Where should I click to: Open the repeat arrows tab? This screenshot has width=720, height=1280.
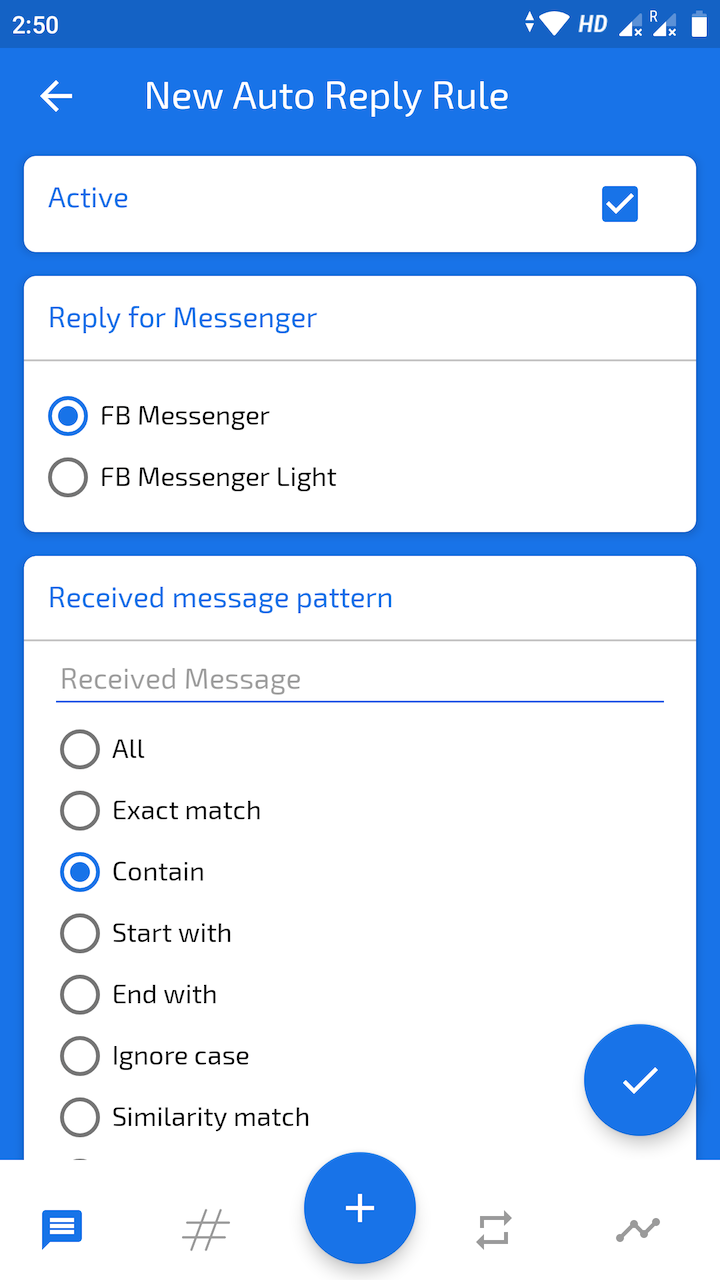(494, 1230)
